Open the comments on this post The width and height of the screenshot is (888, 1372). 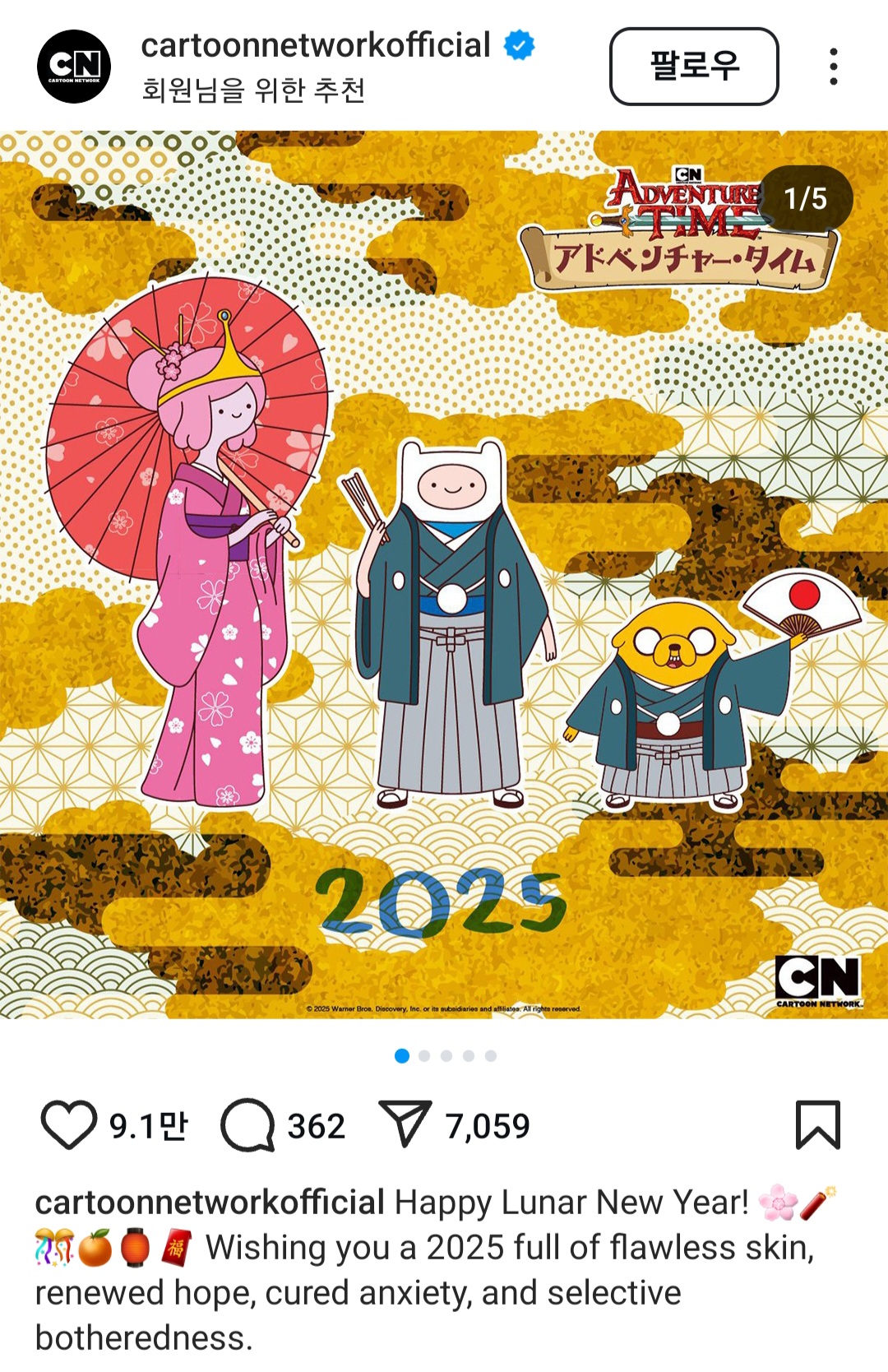click(x=247, y=1124)
